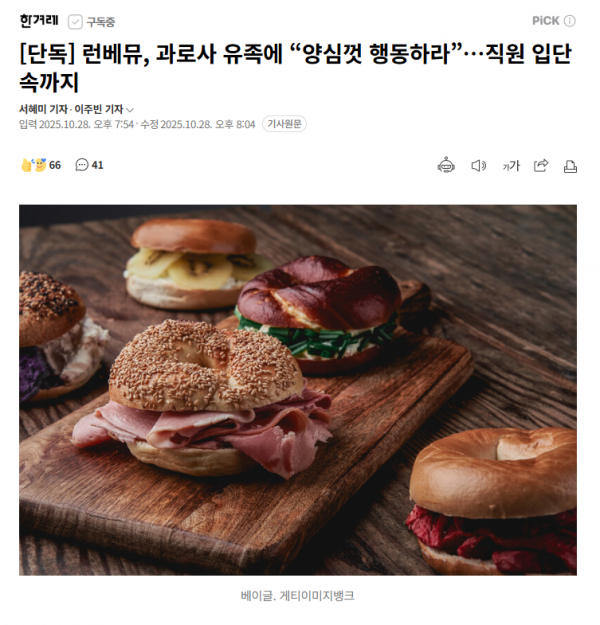Image resolution: width=600 pixels, height=625 pixels.
Task: Expand the reporters 서혜미·이주빈 dropdown
Action: point(130,109)
